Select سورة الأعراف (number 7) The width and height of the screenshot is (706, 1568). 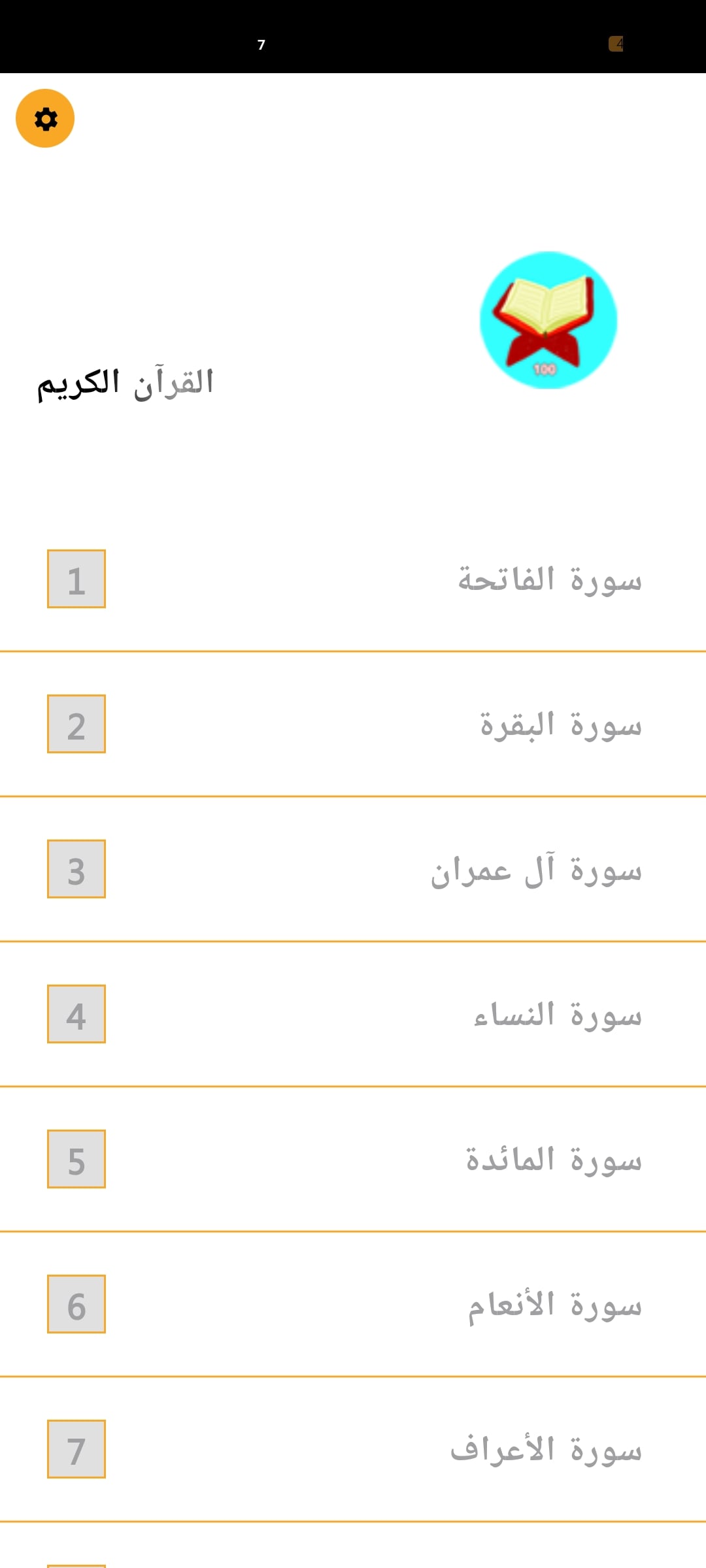(x=353, y=1450)
